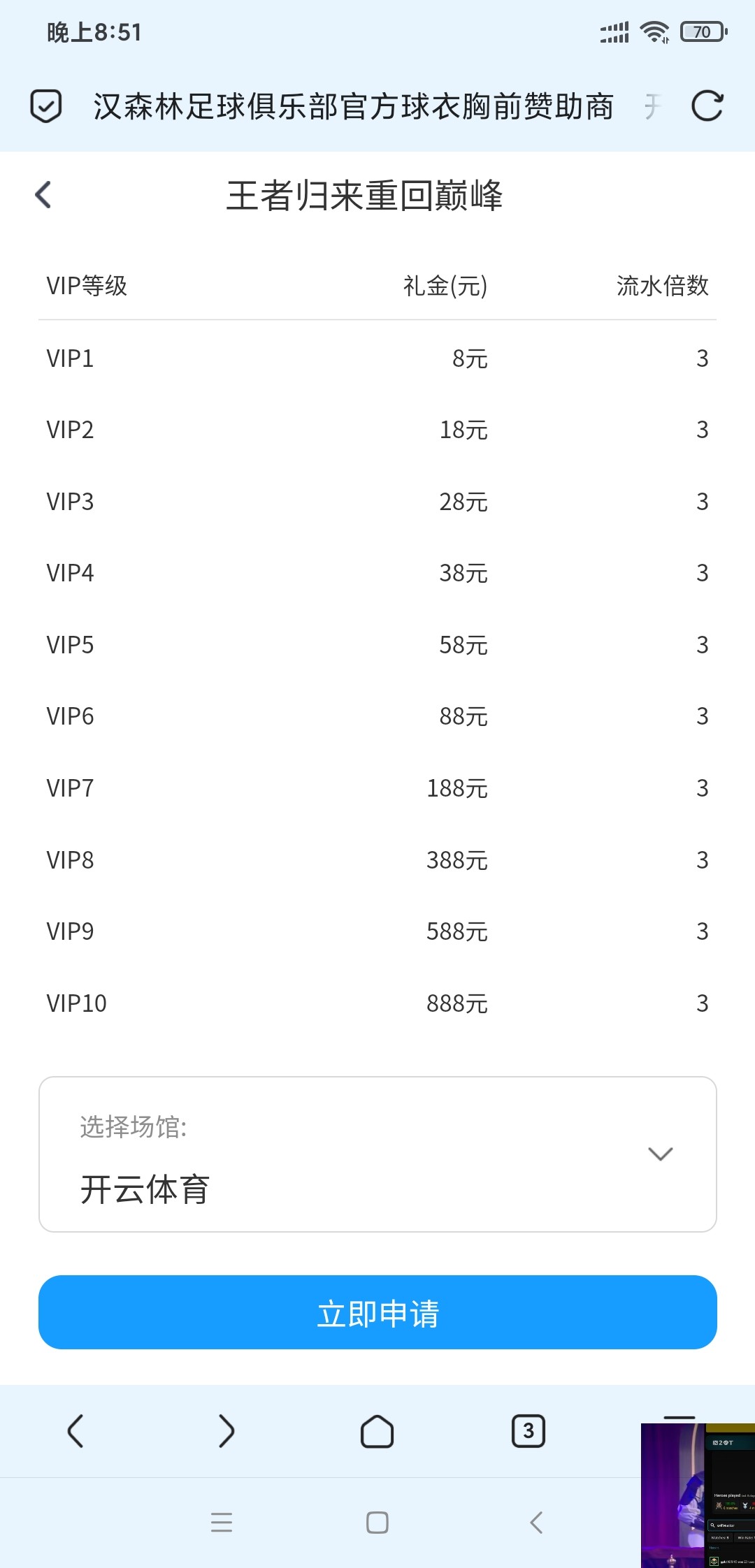Image resolution: width=755 pixels, height=1568 pixels.
Task: Open the tab switcher showing 3 tabs
Action: (x=528, y=1431)
